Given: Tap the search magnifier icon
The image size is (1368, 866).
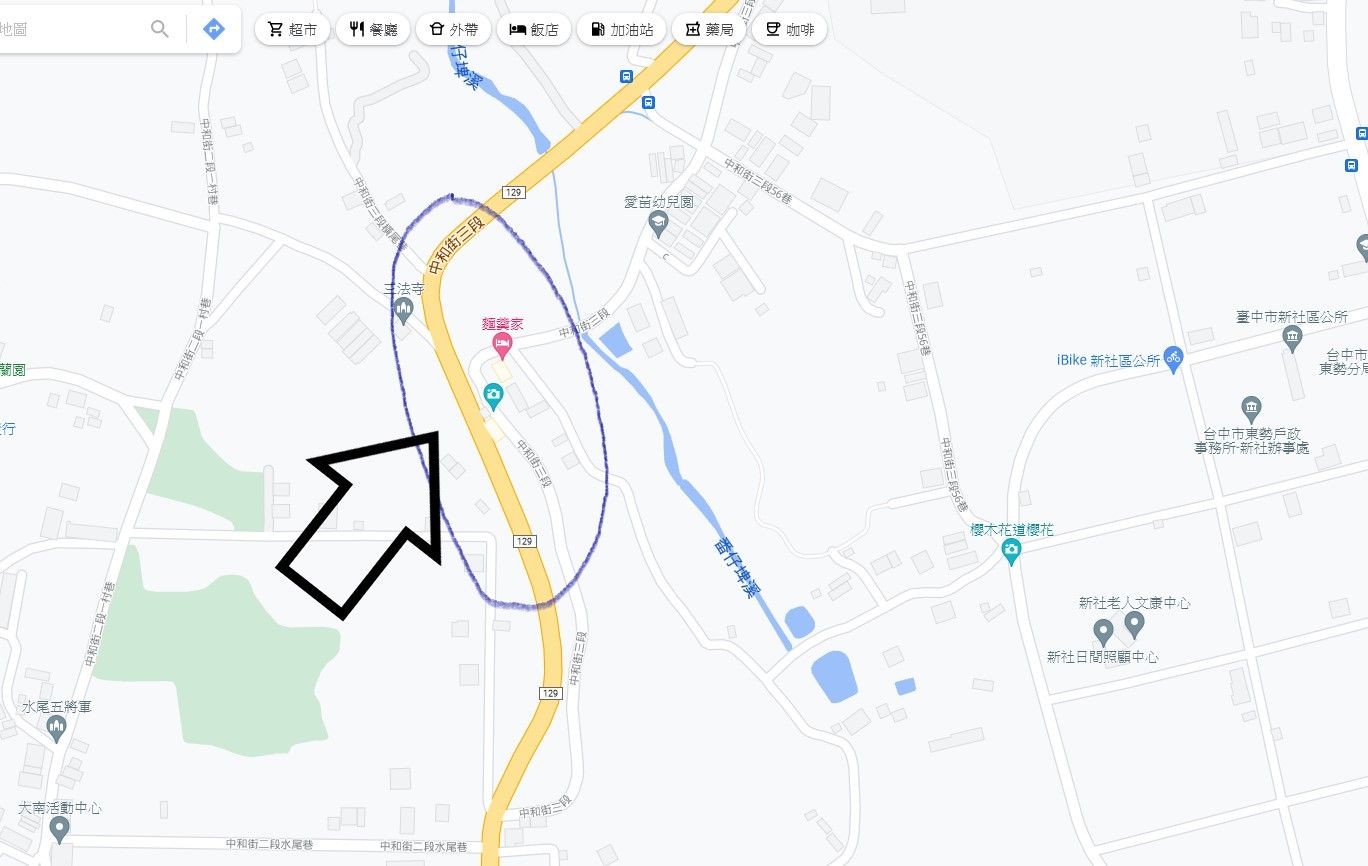Looking at the screenshot, I should point(160,29).
